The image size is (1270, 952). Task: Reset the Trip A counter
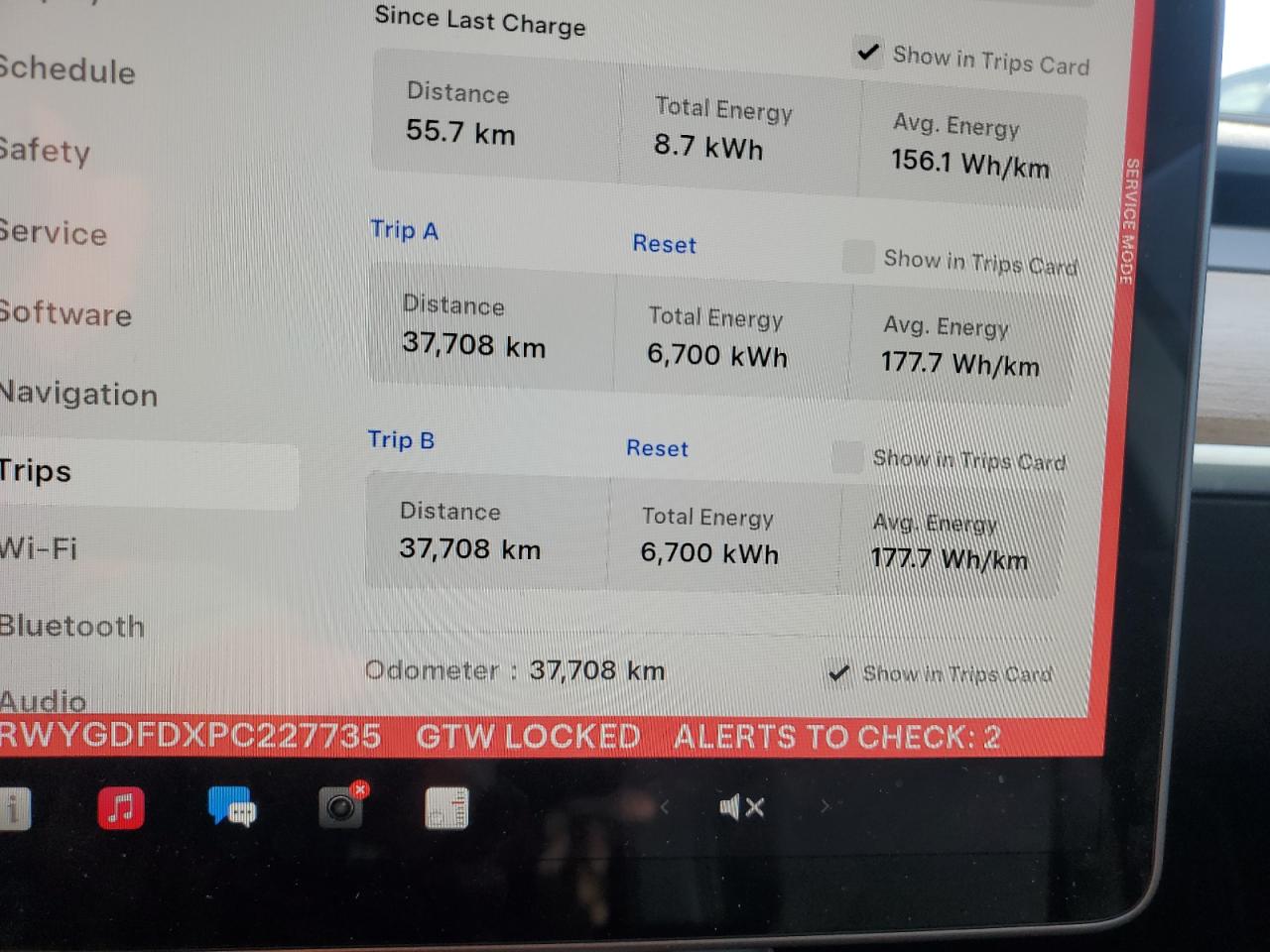click(x=664, y=244)
